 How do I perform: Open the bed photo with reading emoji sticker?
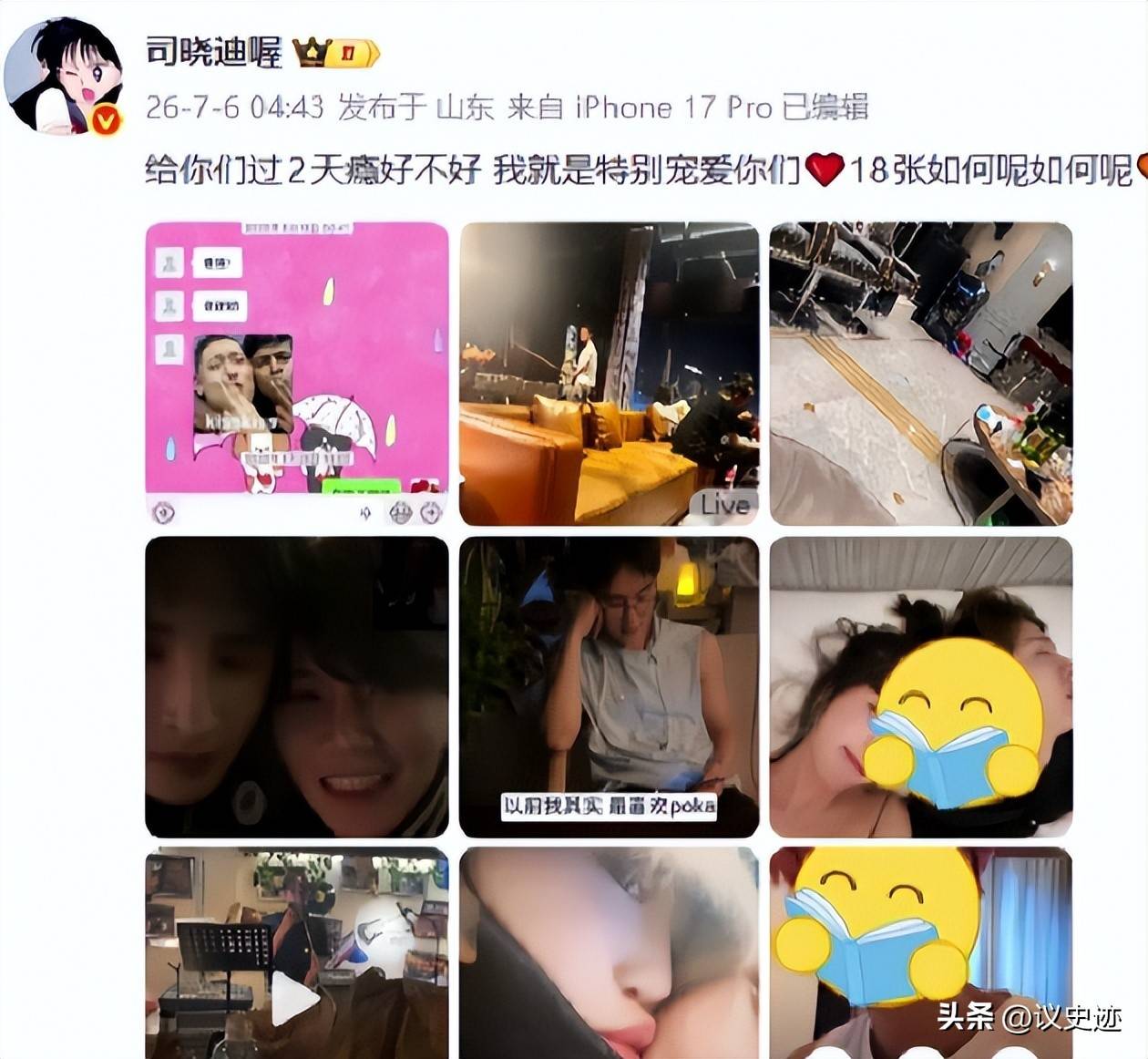pos(921,687)
